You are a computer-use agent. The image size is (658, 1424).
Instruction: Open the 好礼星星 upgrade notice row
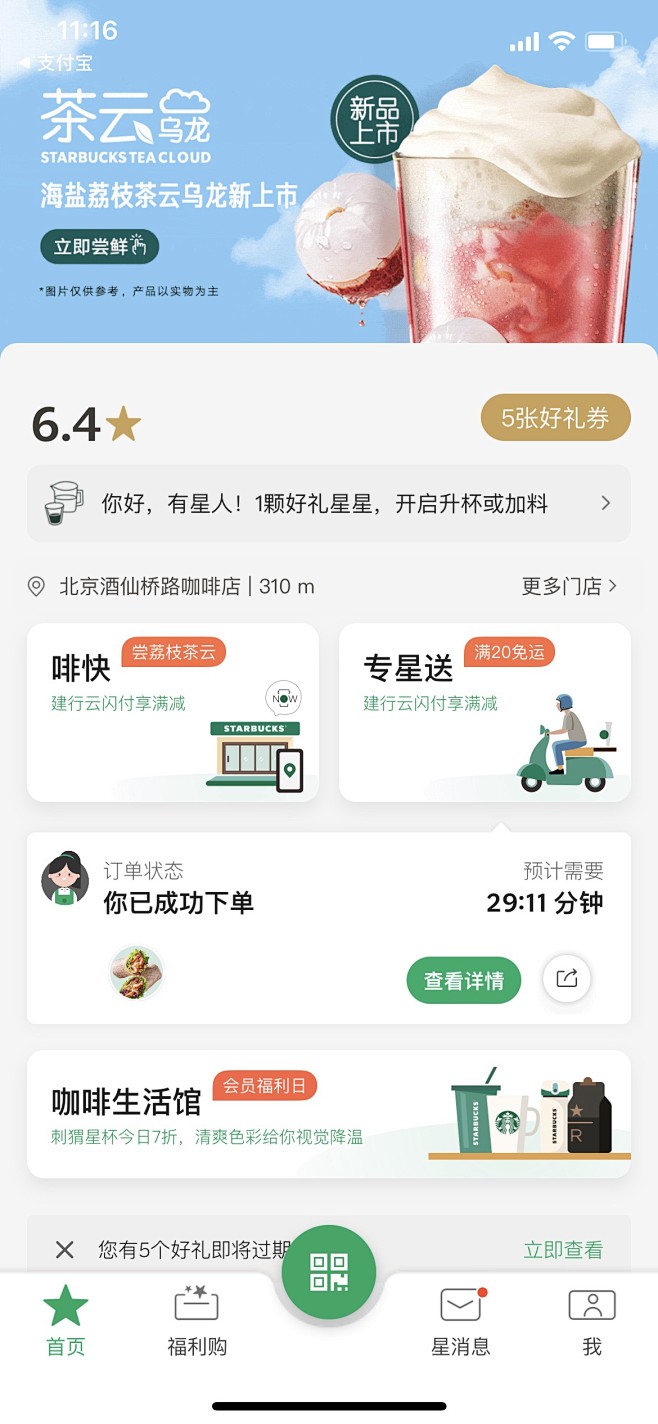tap(328, 503)
